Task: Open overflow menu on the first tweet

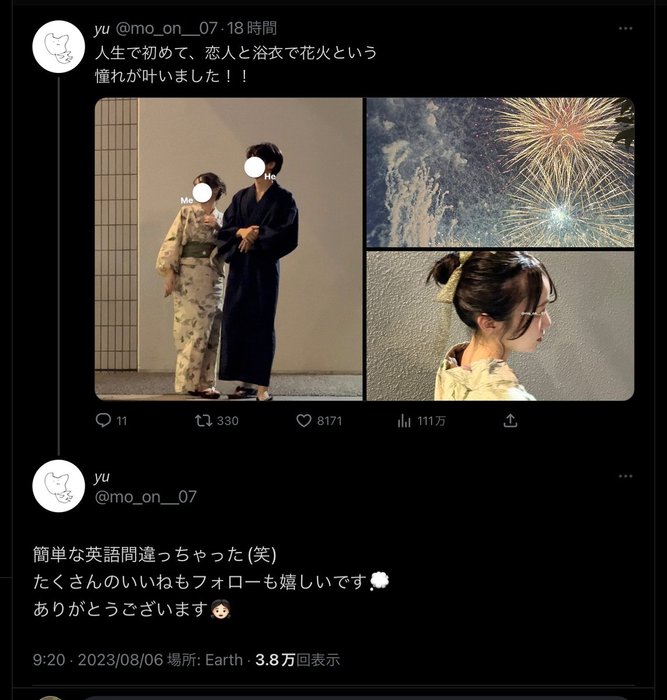Action: coord(626,28)
